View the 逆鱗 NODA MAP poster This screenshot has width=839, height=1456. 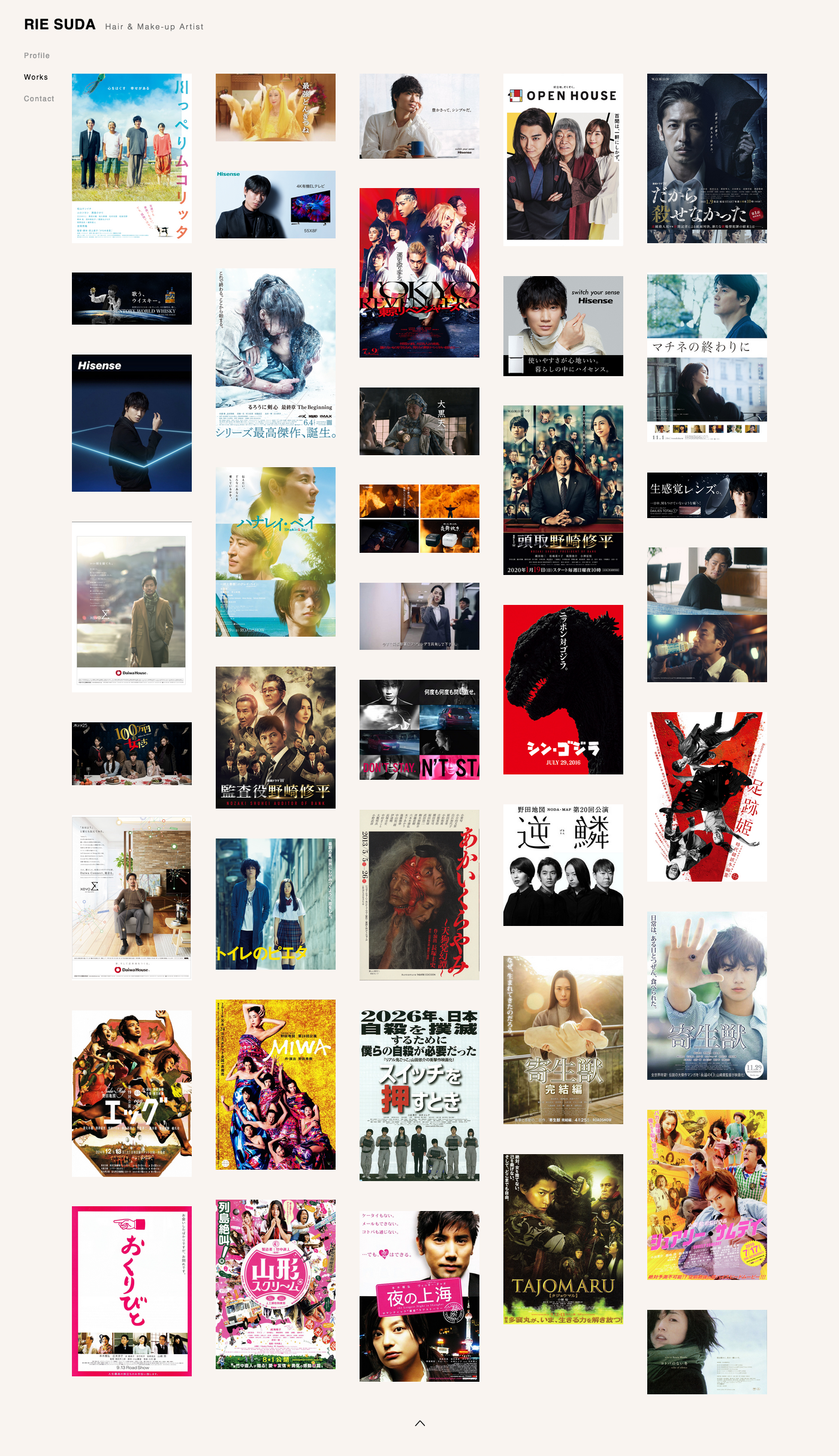click(x=563, y=865)
